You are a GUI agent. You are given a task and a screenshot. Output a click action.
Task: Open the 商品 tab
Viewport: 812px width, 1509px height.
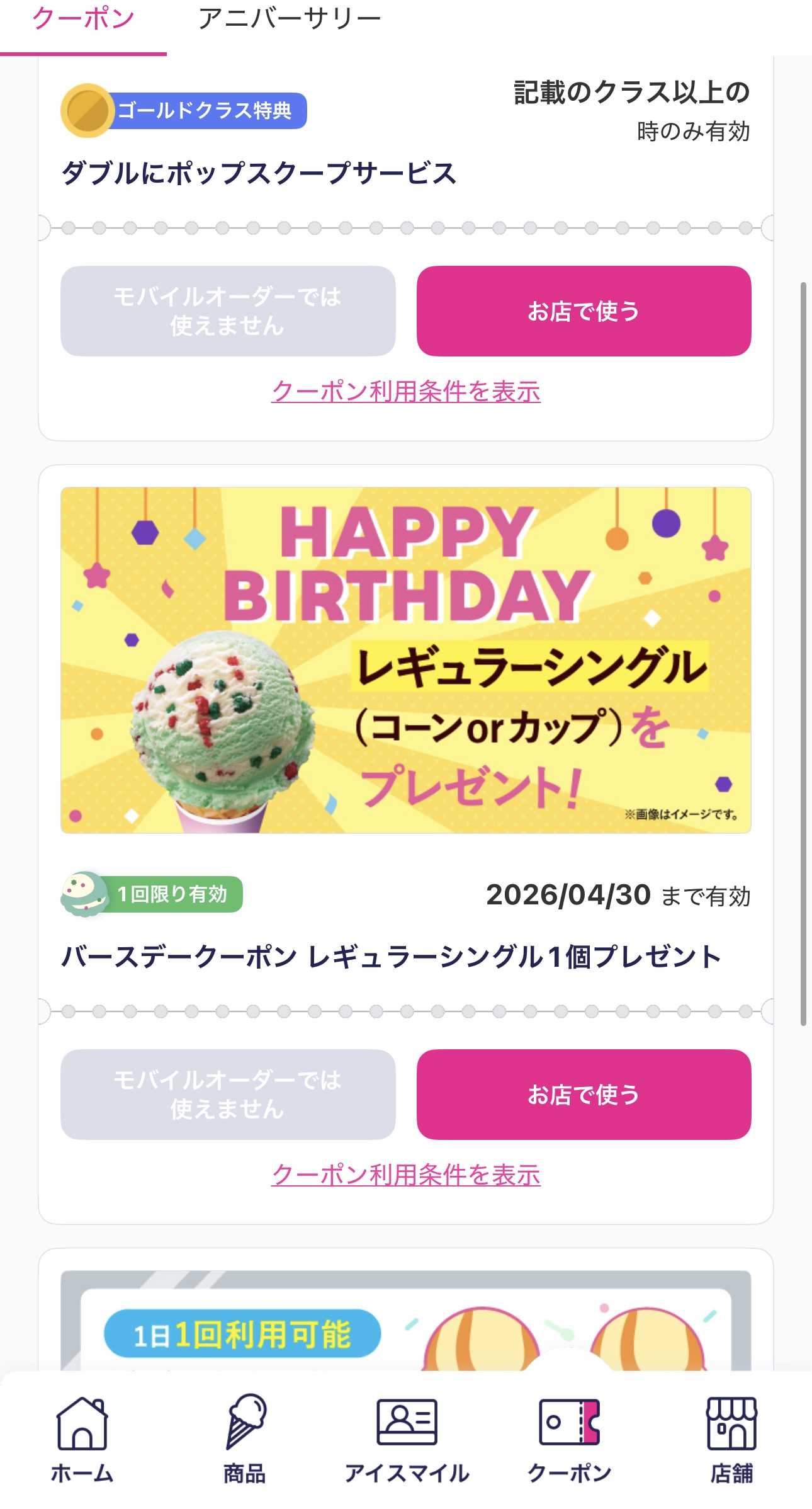tap(245, 1440)
